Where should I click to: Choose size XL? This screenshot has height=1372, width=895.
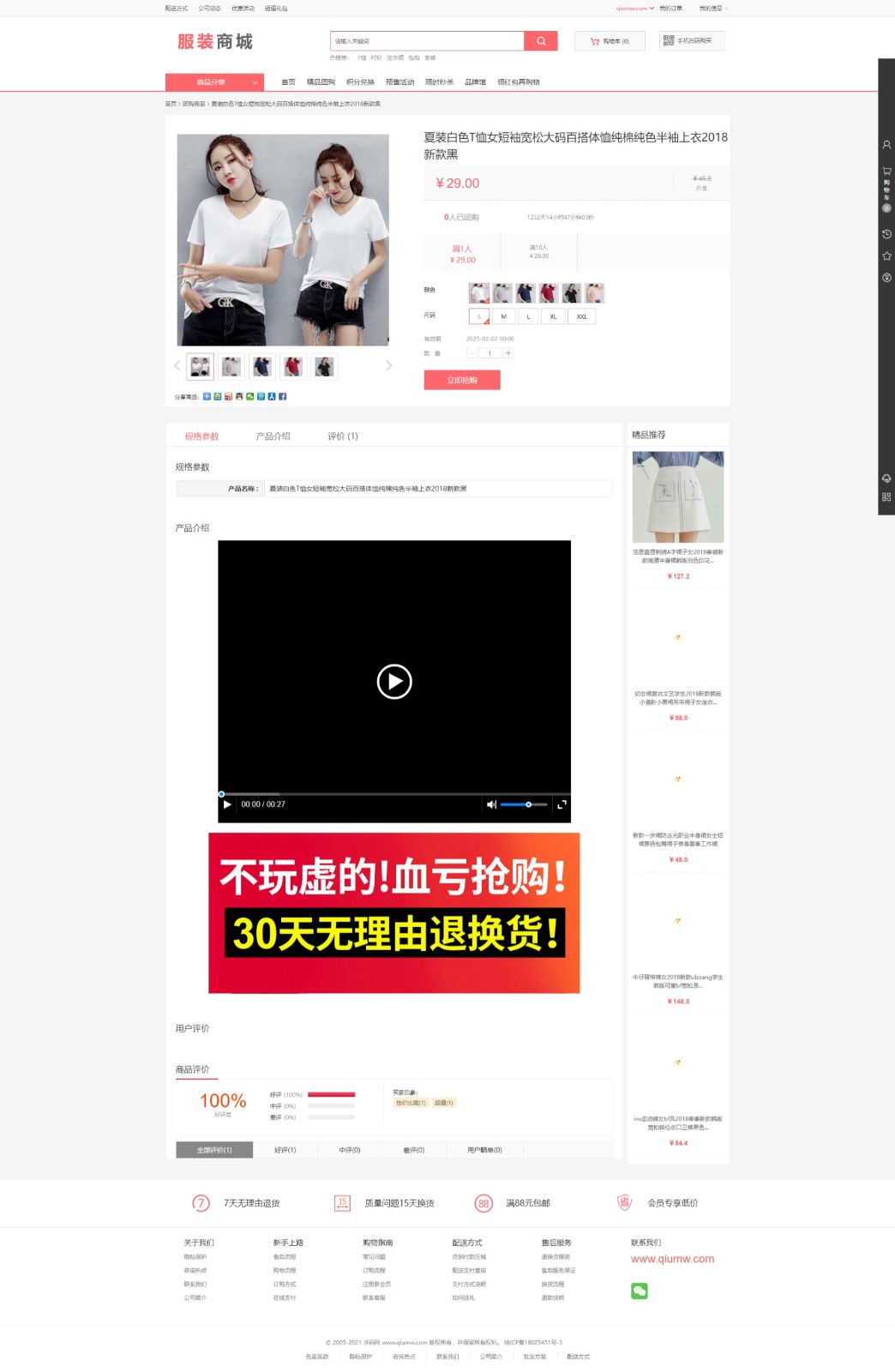pos(553,316)
